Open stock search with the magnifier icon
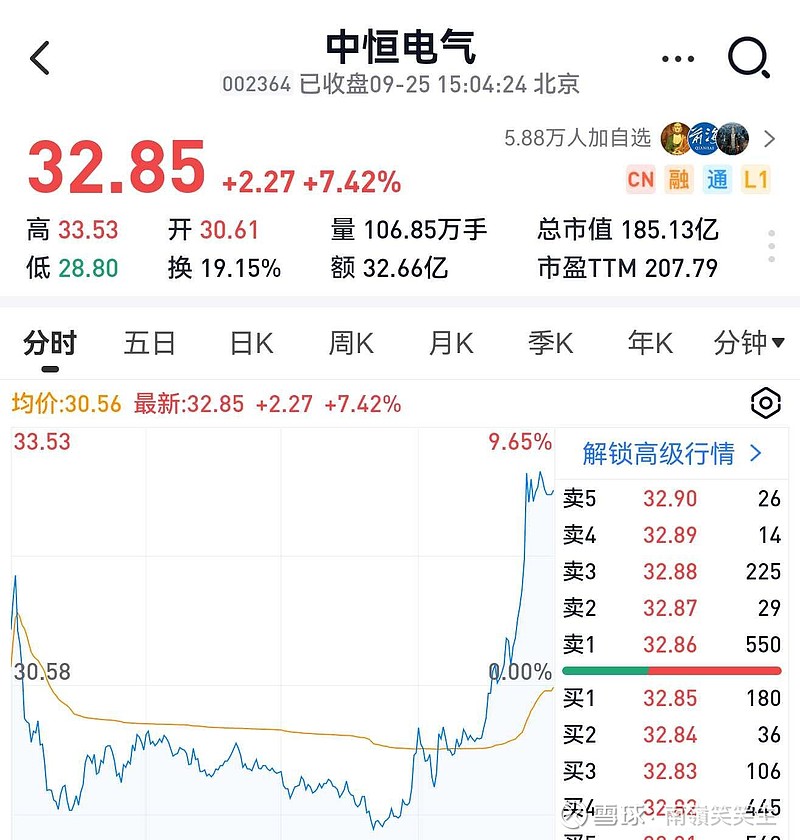This screenshot has width=800, height=840. [746, 58]
